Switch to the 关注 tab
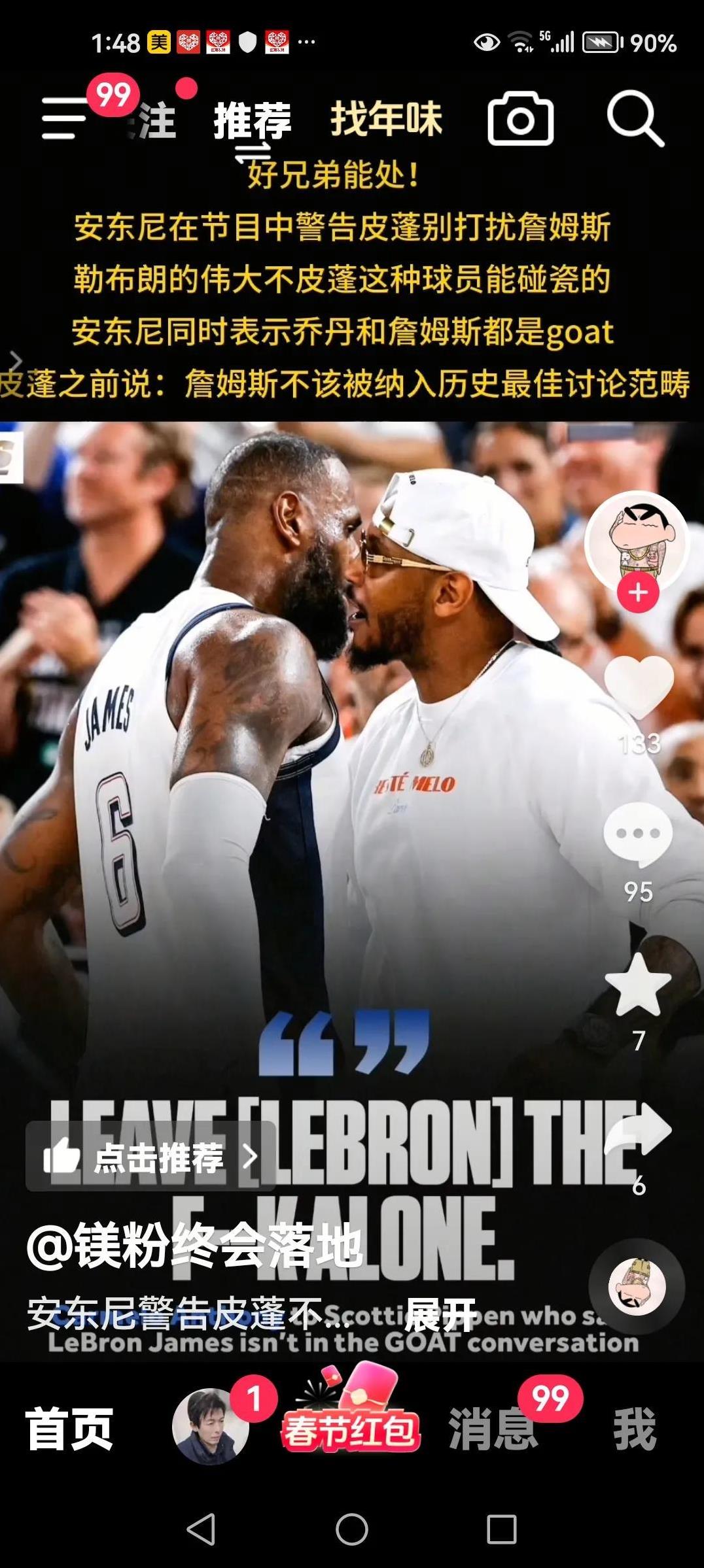The image size is (704, 1568). [x=156, y=121]
